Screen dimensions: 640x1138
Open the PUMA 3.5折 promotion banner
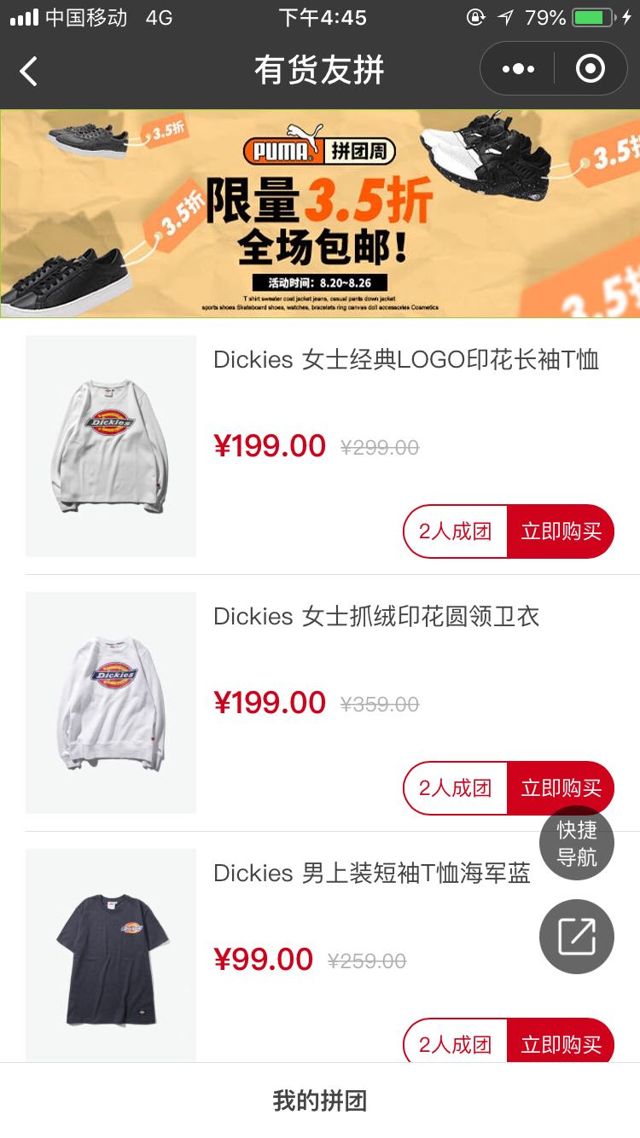(x=320, y=214)
